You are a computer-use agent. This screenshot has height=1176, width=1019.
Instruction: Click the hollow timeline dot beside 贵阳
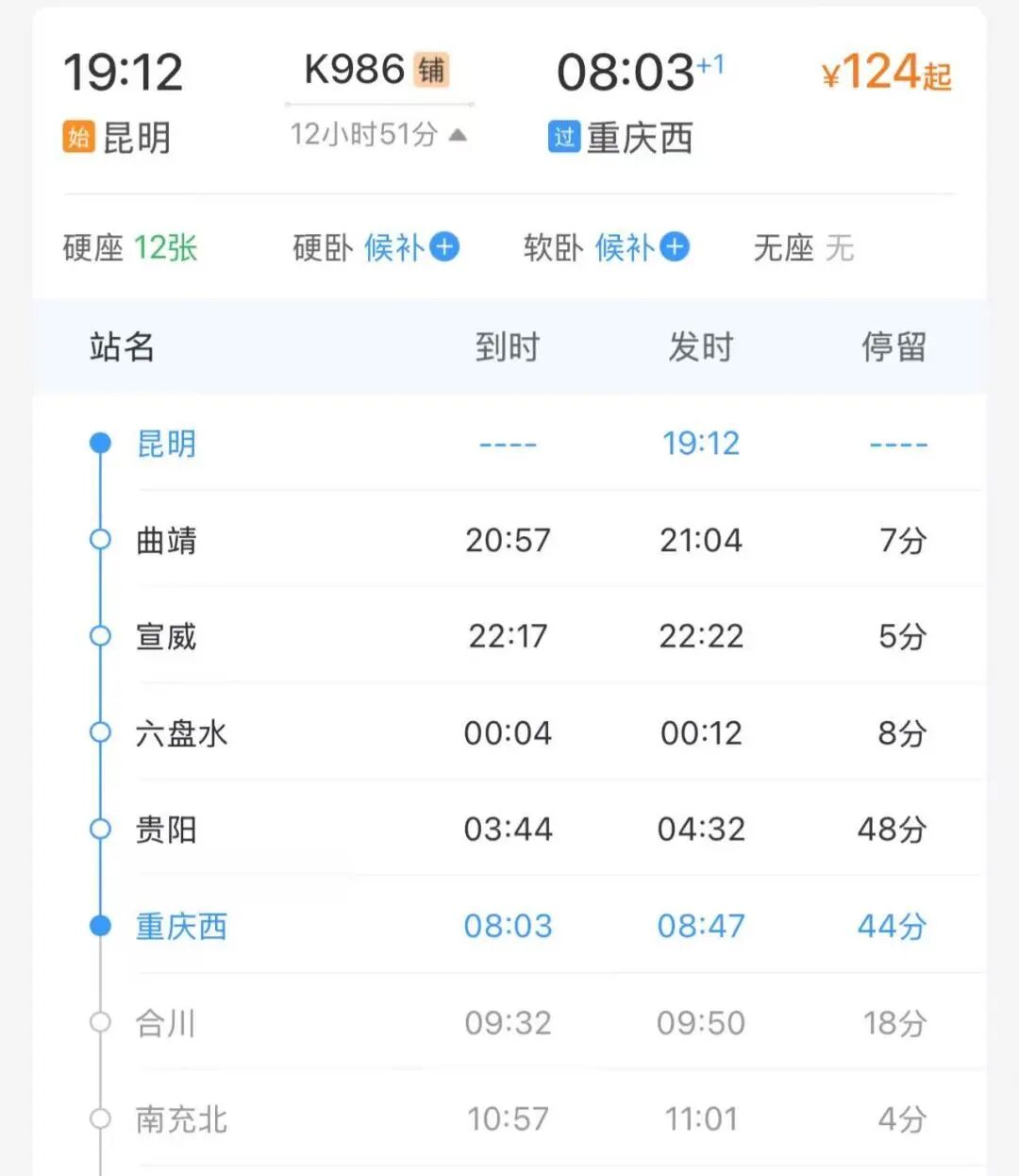click(x=101, y=828)
